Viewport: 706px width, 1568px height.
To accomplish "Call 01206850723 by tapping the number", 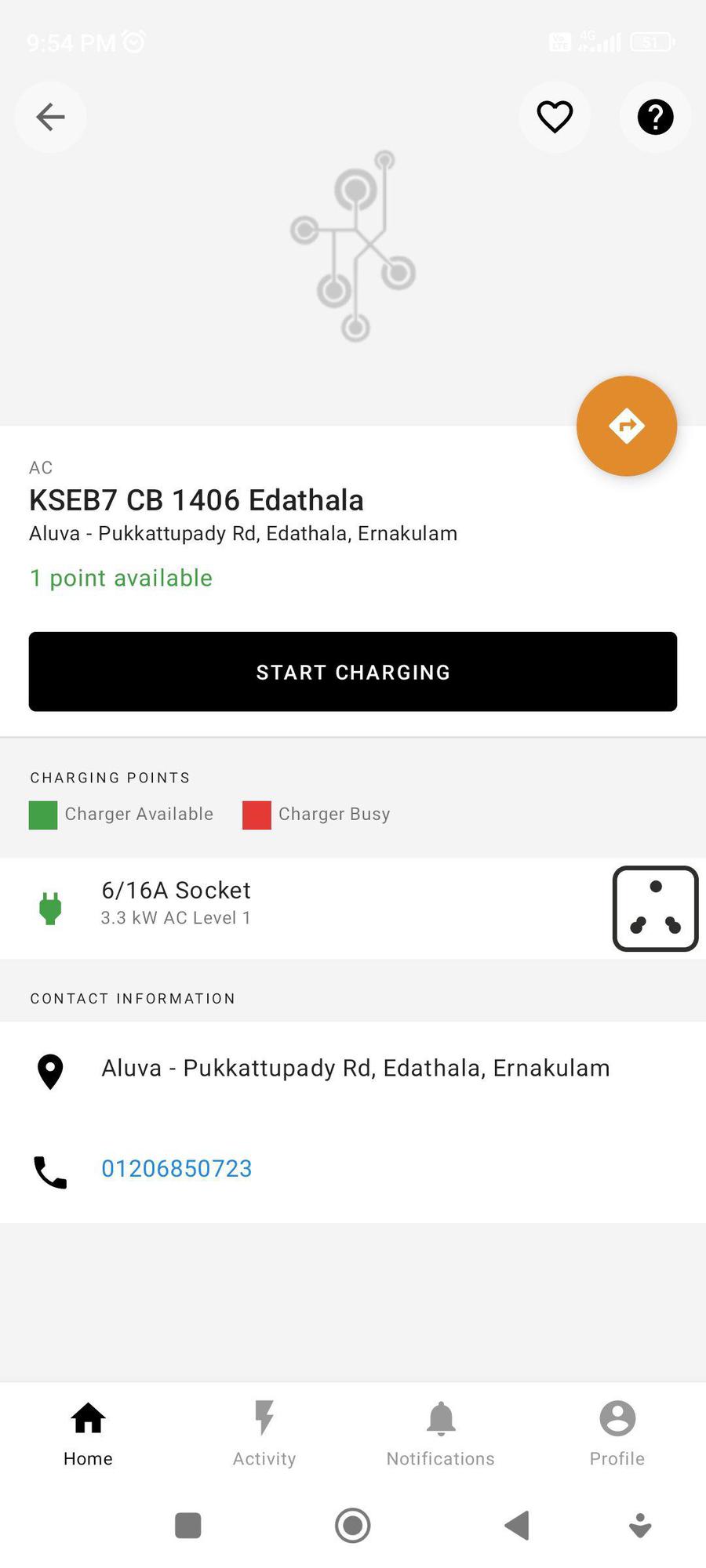I will (176, 1168).
